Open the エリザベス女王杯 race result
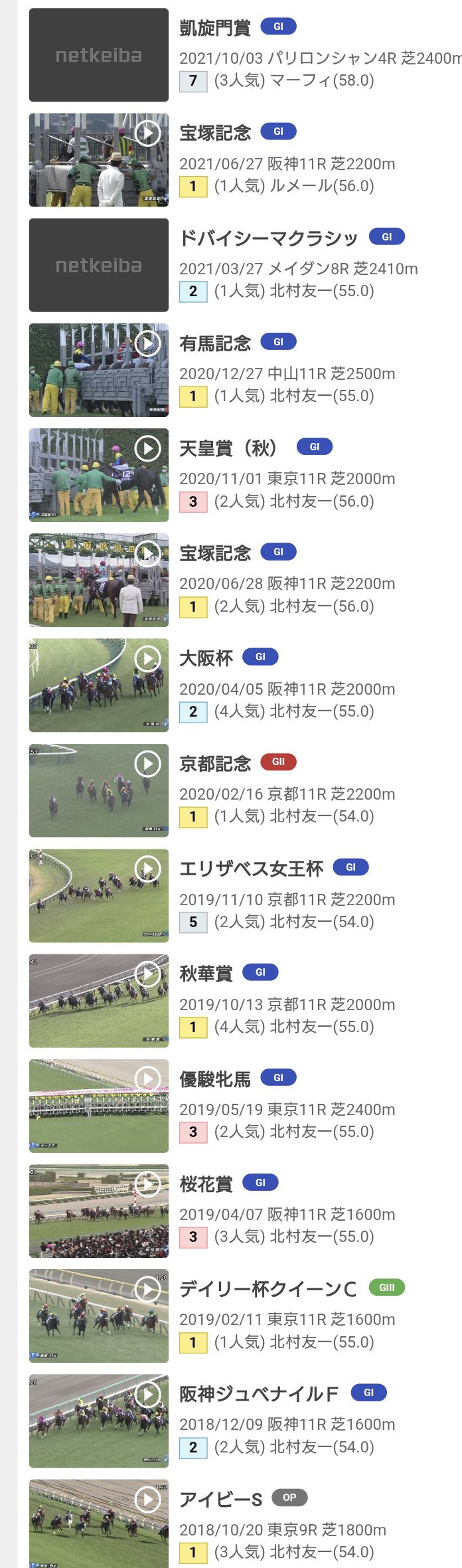 pyautogui.click(x=251, y=869)
